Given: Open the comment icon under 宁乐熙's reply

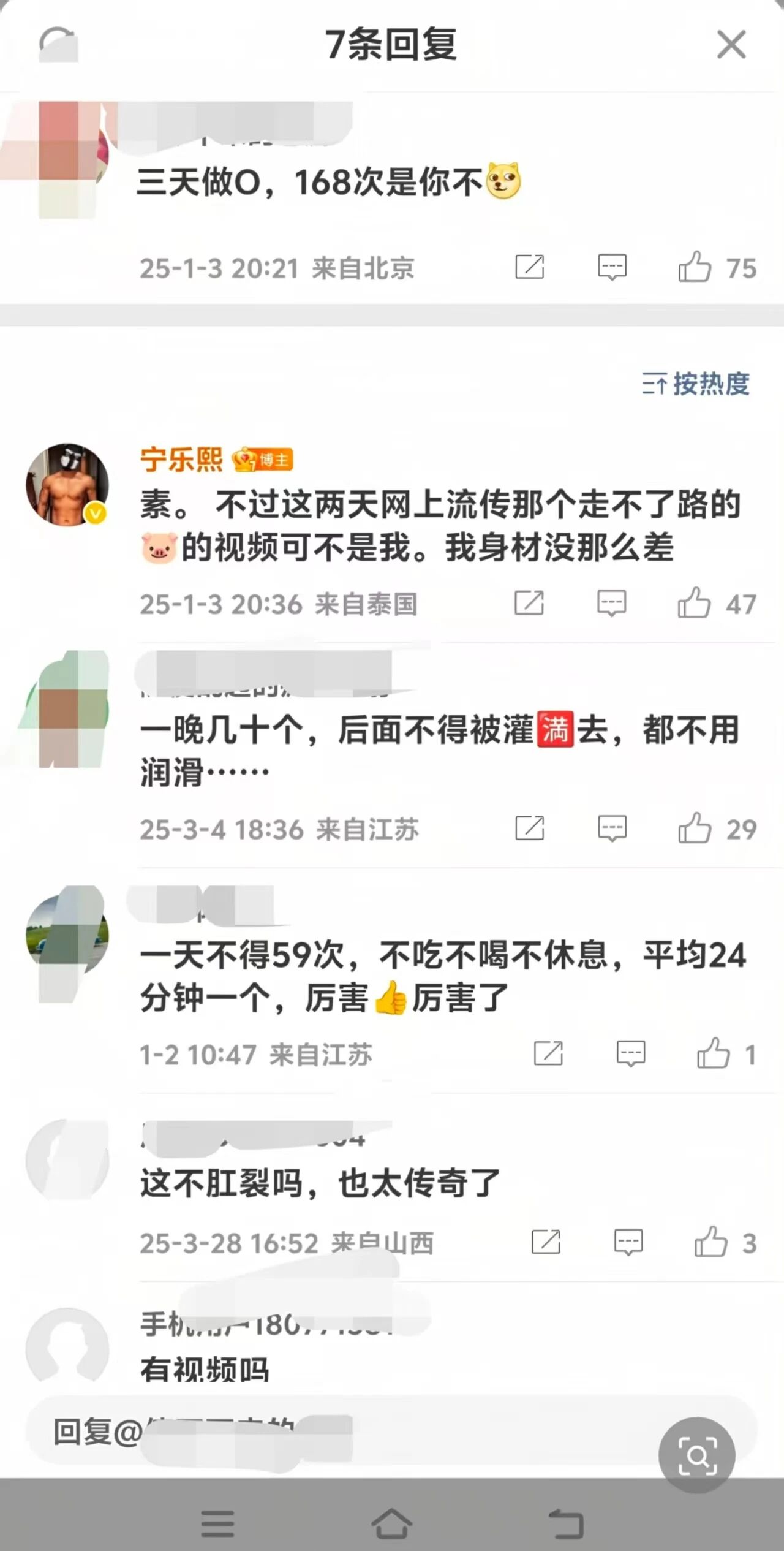Looking at the screenshot, I should (x=612, y=604).
